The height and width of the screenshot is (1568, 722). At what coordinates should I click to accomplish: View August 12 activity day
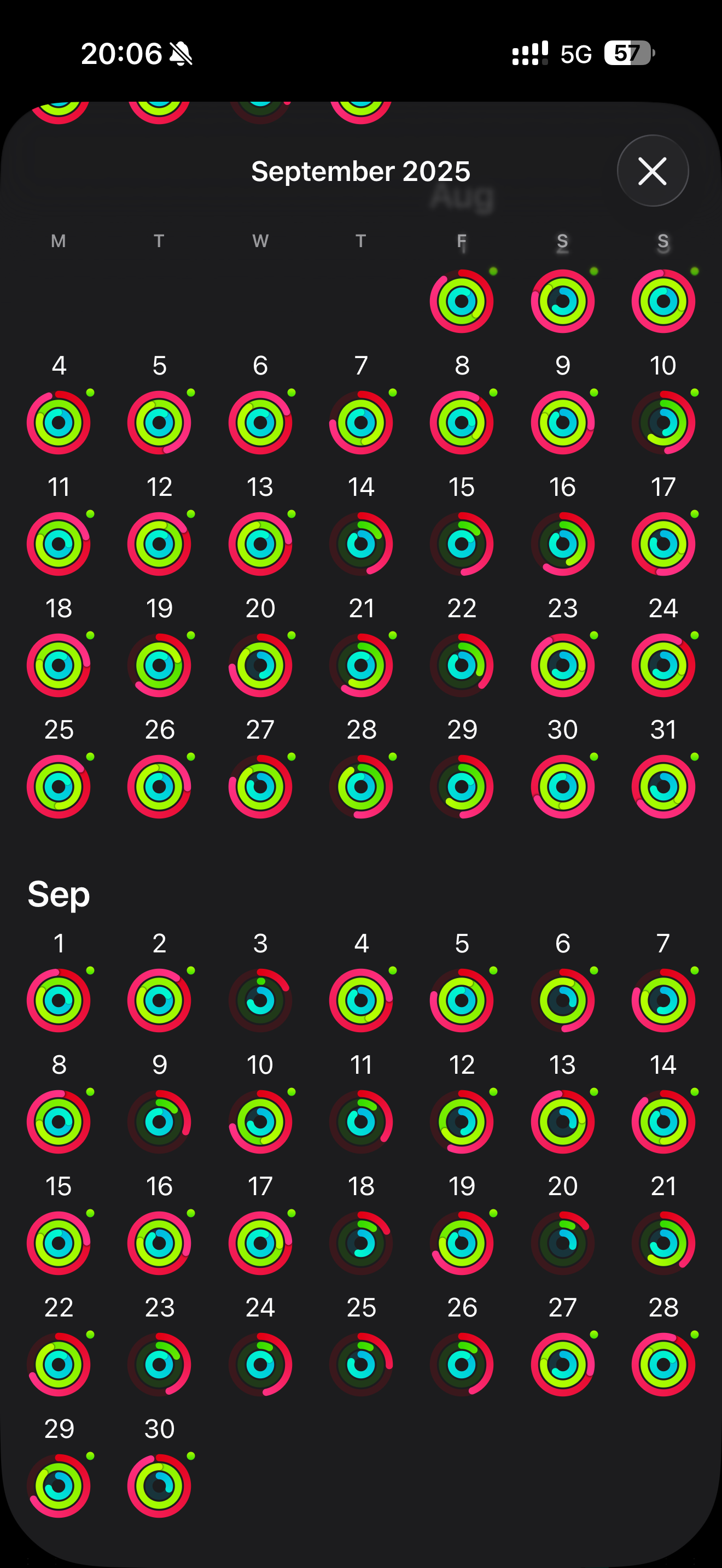pos(159,543)
